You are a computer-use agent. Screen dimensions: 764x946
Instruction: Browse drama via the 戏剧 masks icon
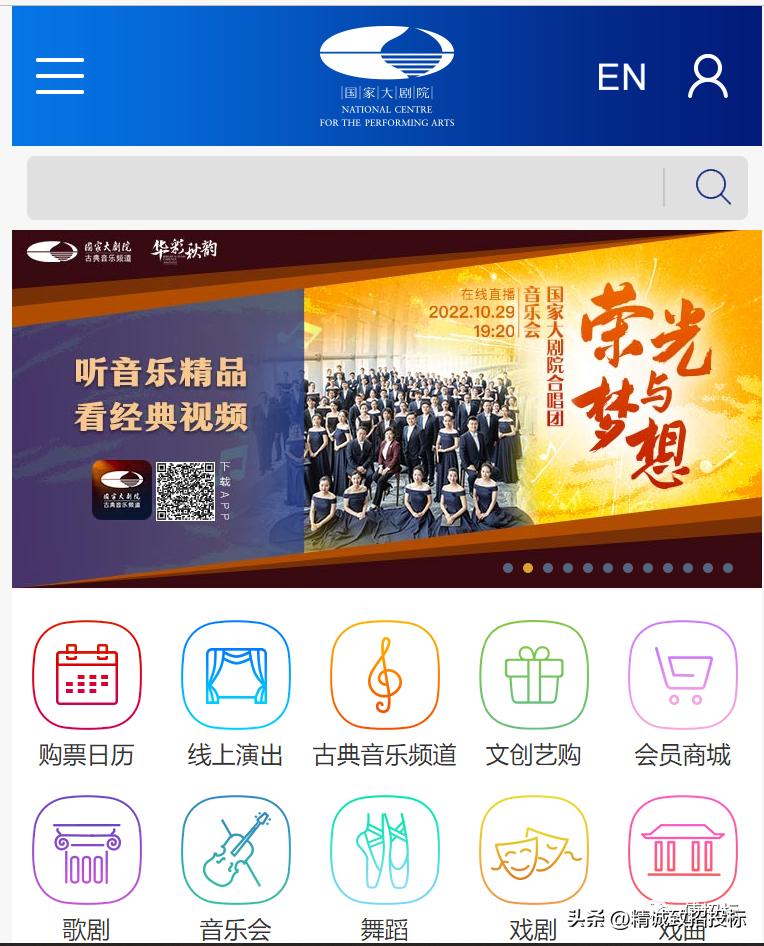click(534, 850)
